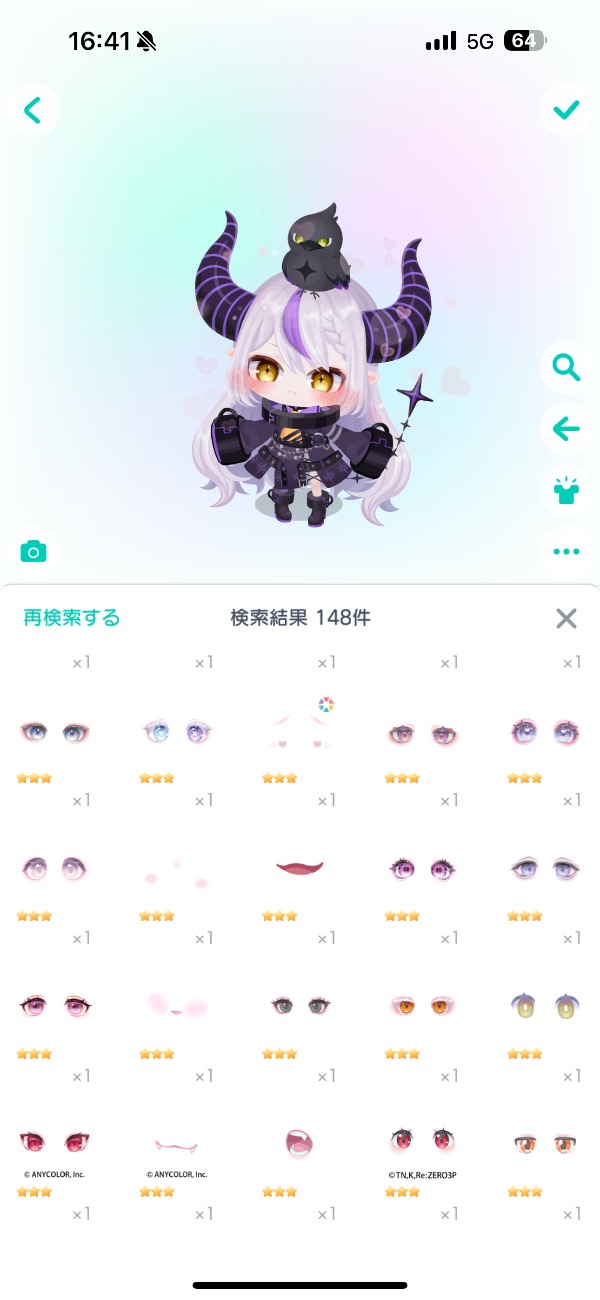Viewport: 600px width, 1300px height.
Task: Open the magnifier search icon
Action: pyautogui.click(x=566, y=370)
